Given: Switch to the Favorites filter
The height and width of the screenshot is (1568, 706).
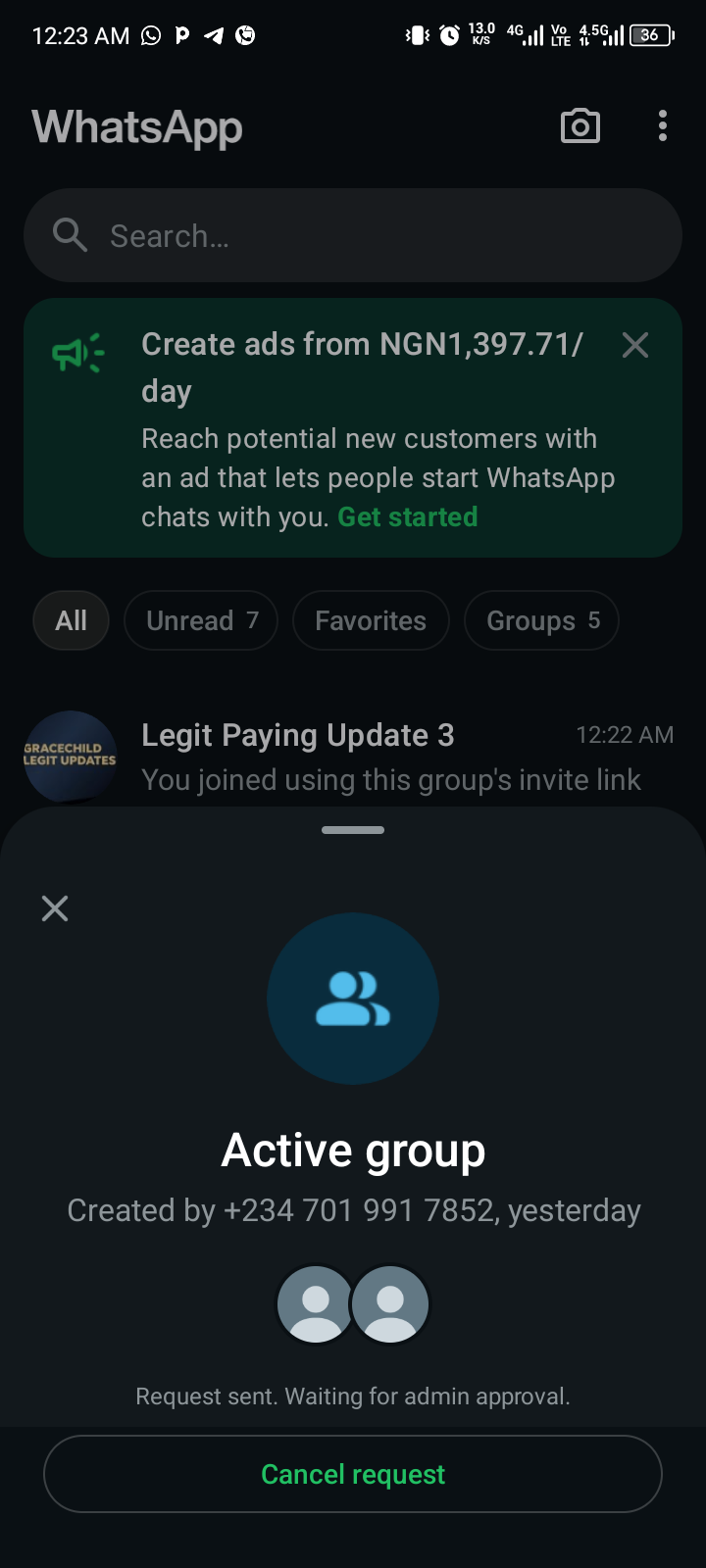Looking at the screenshot, I should (x=371, y=620).
